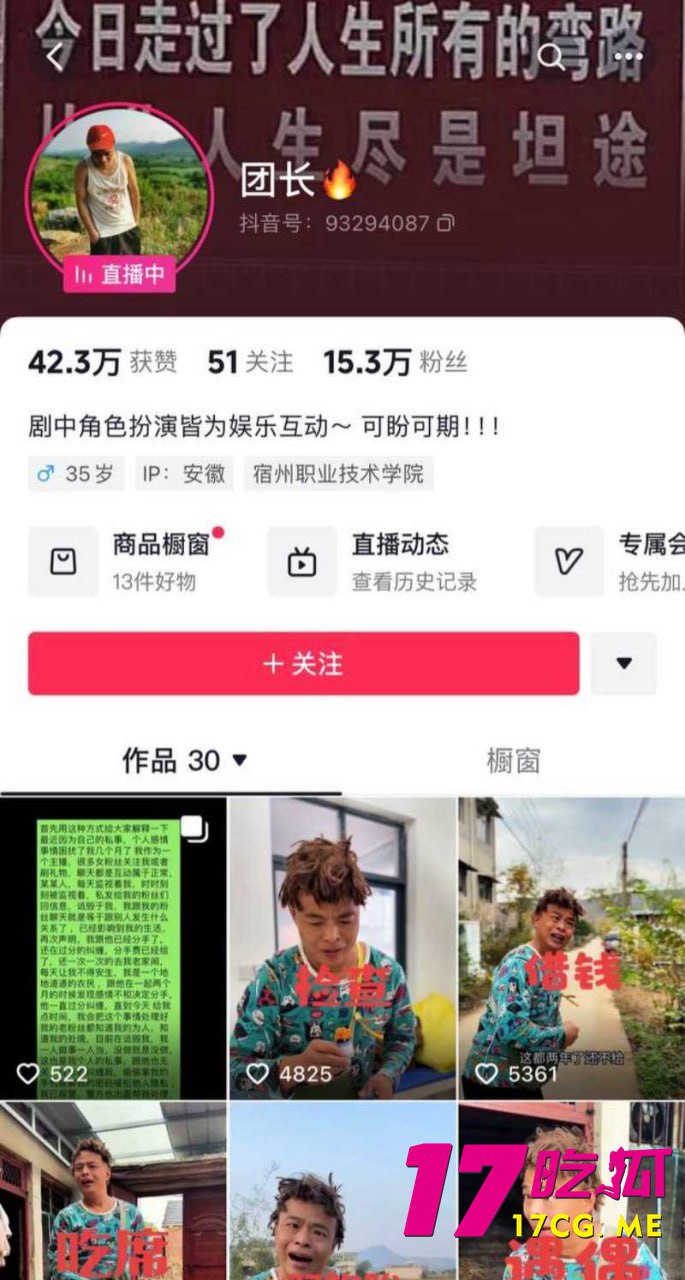Image resolution: width=685 pixels, height=1280 pixels.
Task: View the 51 关注 following list
Action: 250,362
